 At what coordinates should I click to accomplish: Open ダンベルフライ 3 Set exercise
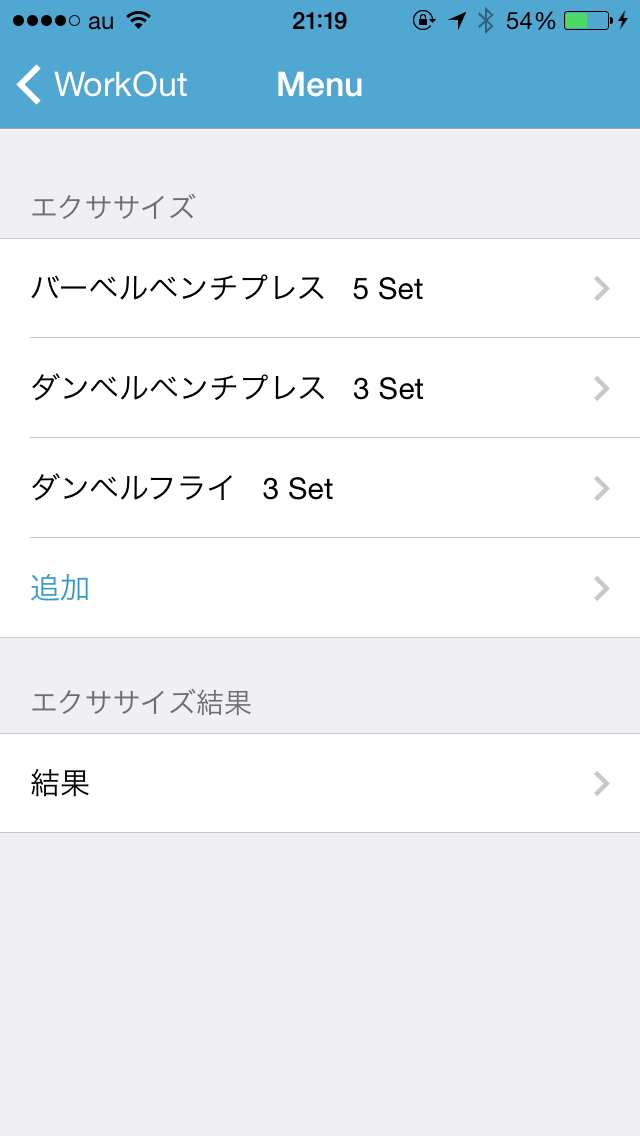[320, 488]
